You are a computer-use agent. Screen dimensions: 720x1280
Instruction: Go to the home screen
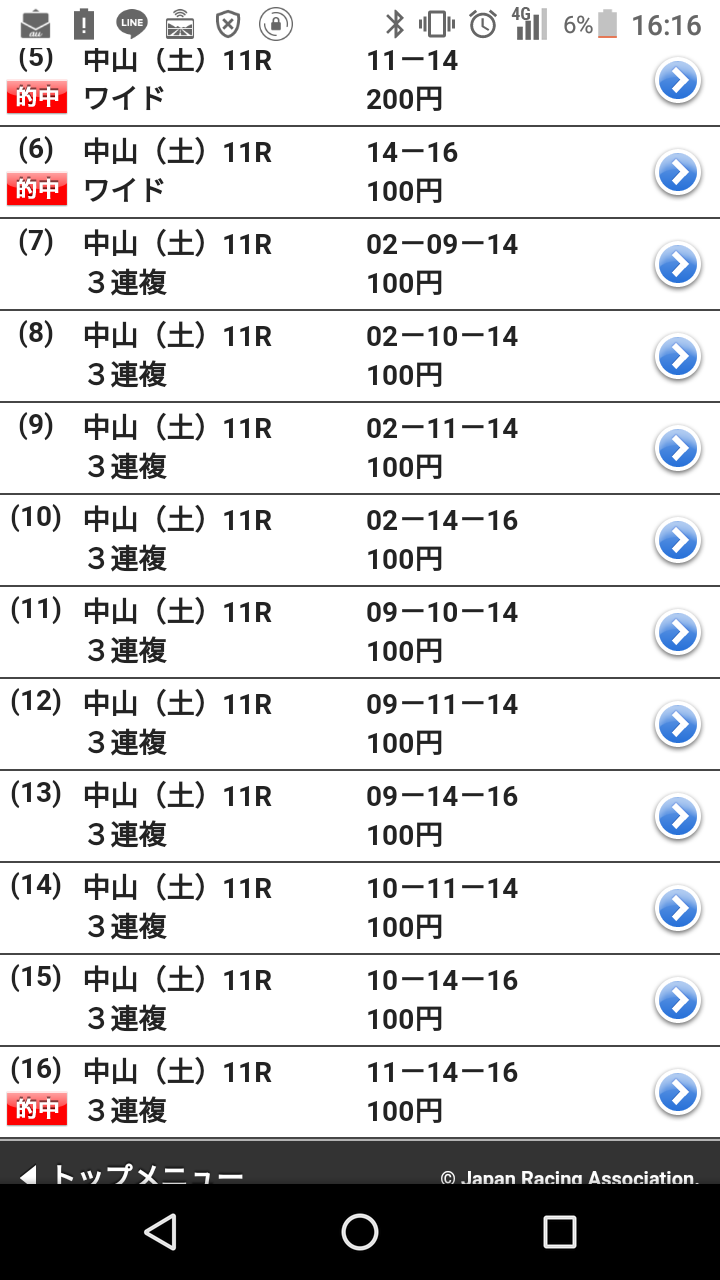tap(360, 1232)
